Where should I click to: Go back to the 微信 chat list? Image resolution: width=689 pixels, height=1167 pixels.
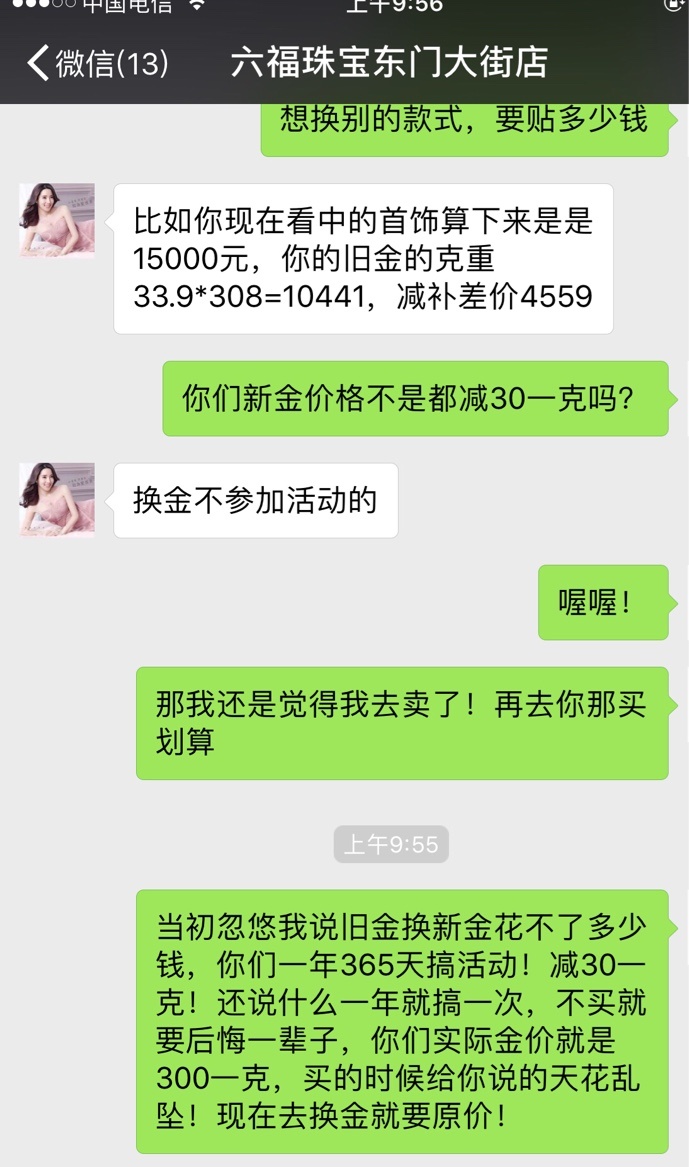[x=95, y=64]
